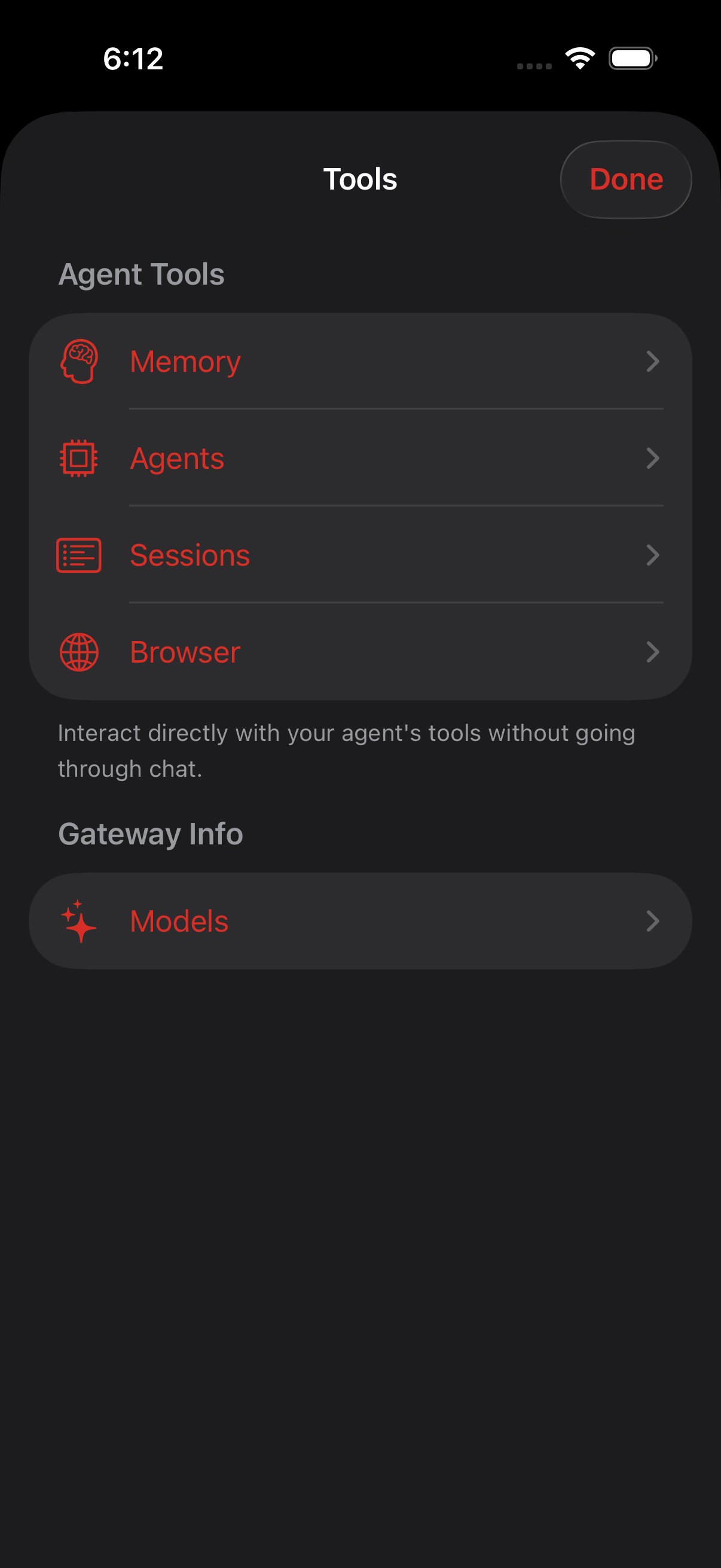Open Browser via its chevron
The height and width of the screenshot is (1568, 721).
653,651
